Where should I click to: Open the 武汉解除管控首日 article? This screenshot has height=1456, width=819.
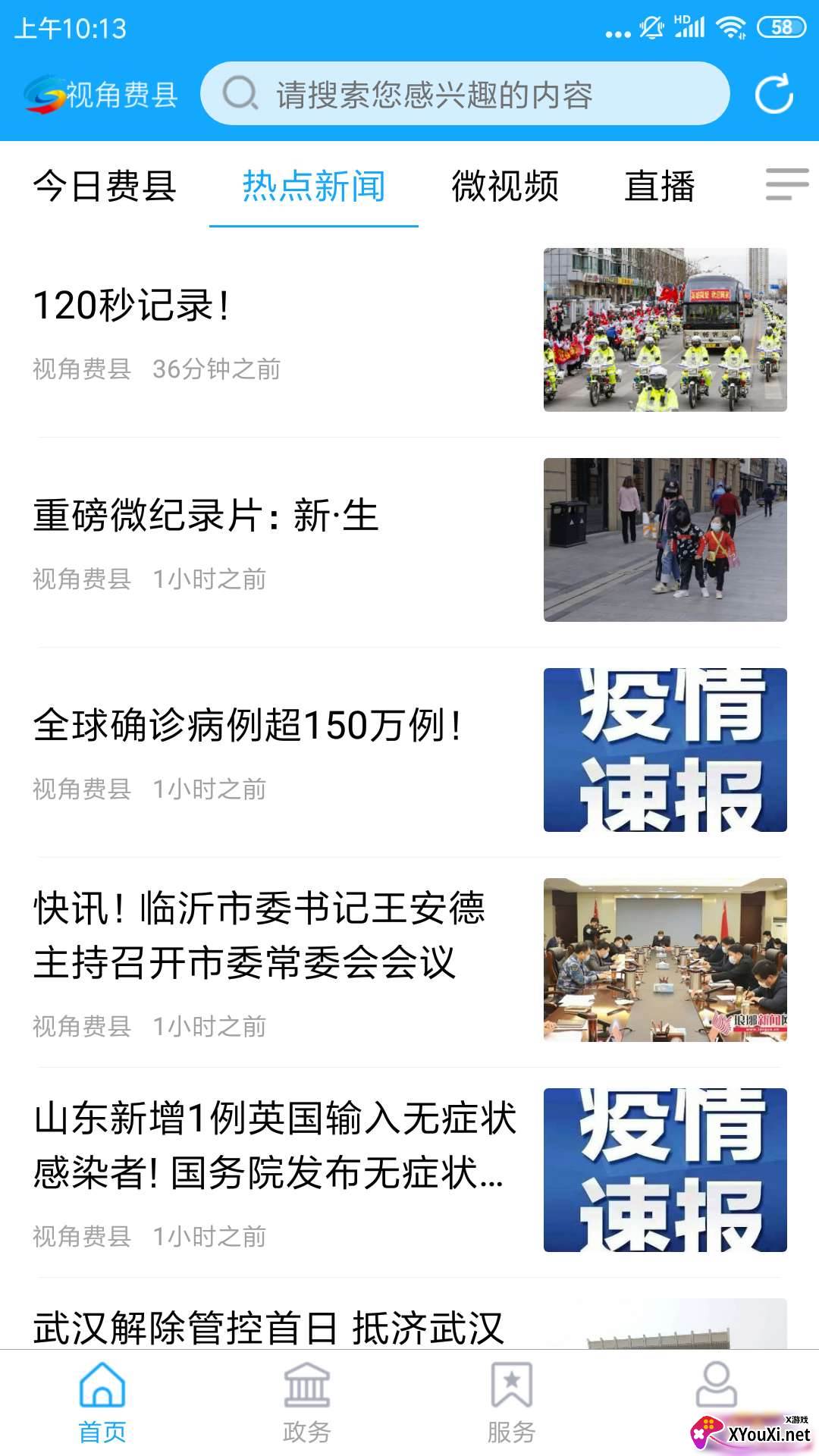pyautogui.click(x=268, y=1327)
